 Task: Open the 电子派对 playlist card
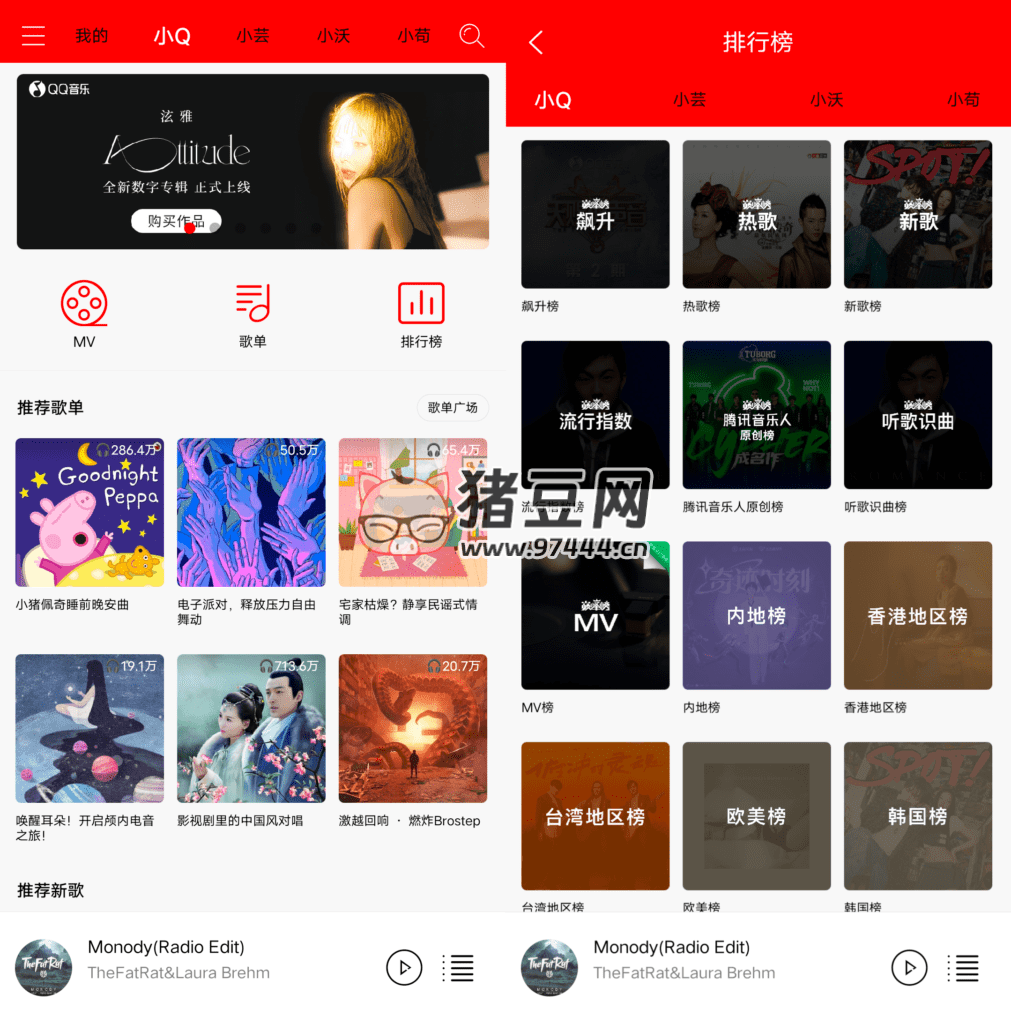click(x=251, y=512)
